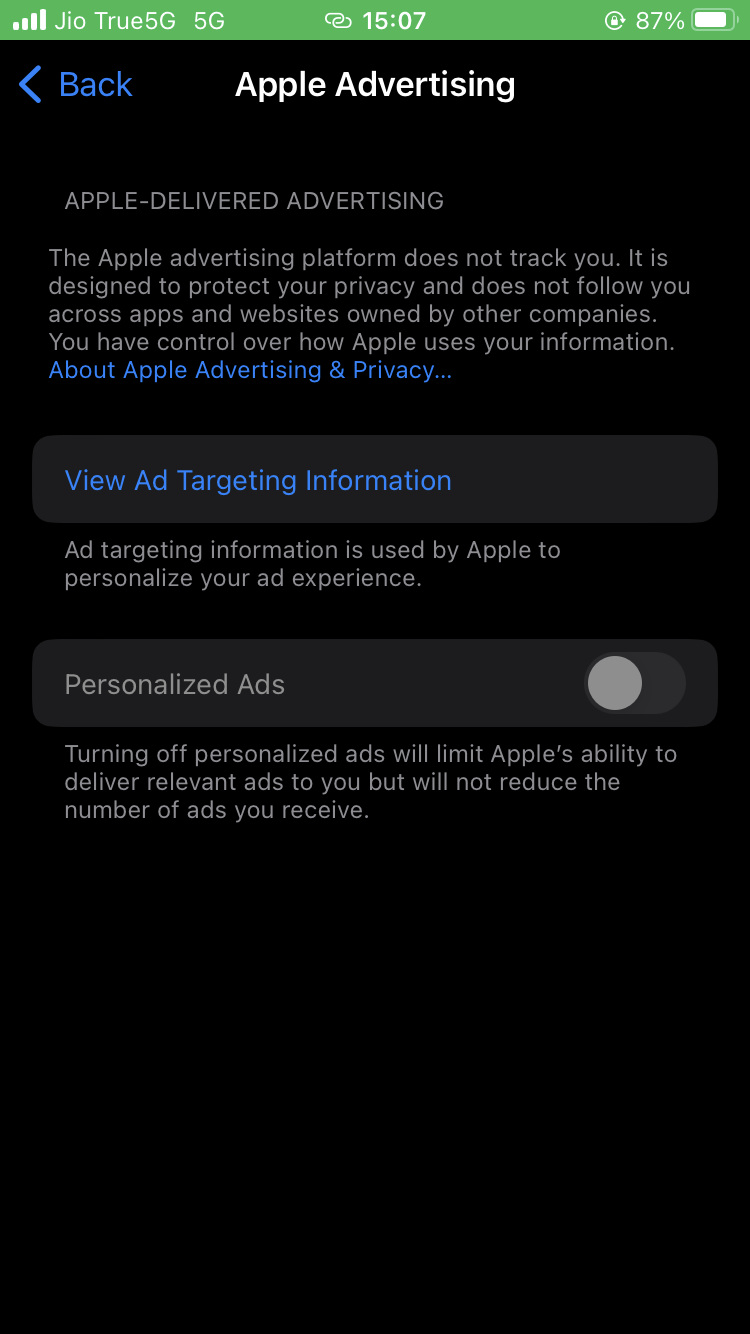Go back to the previous settings page
Image resolution: width=750 pixels, height=1334 pixels.
click(76, 85)
